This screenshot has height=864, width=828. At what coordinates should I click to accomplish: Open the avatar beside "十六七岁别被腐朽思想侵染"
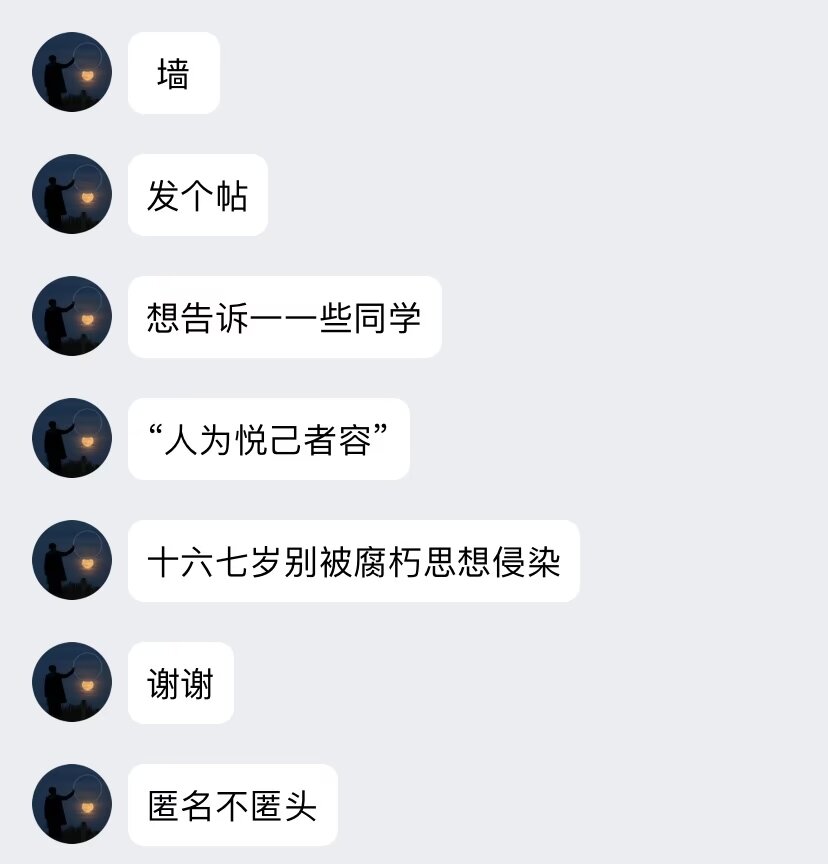72,560
